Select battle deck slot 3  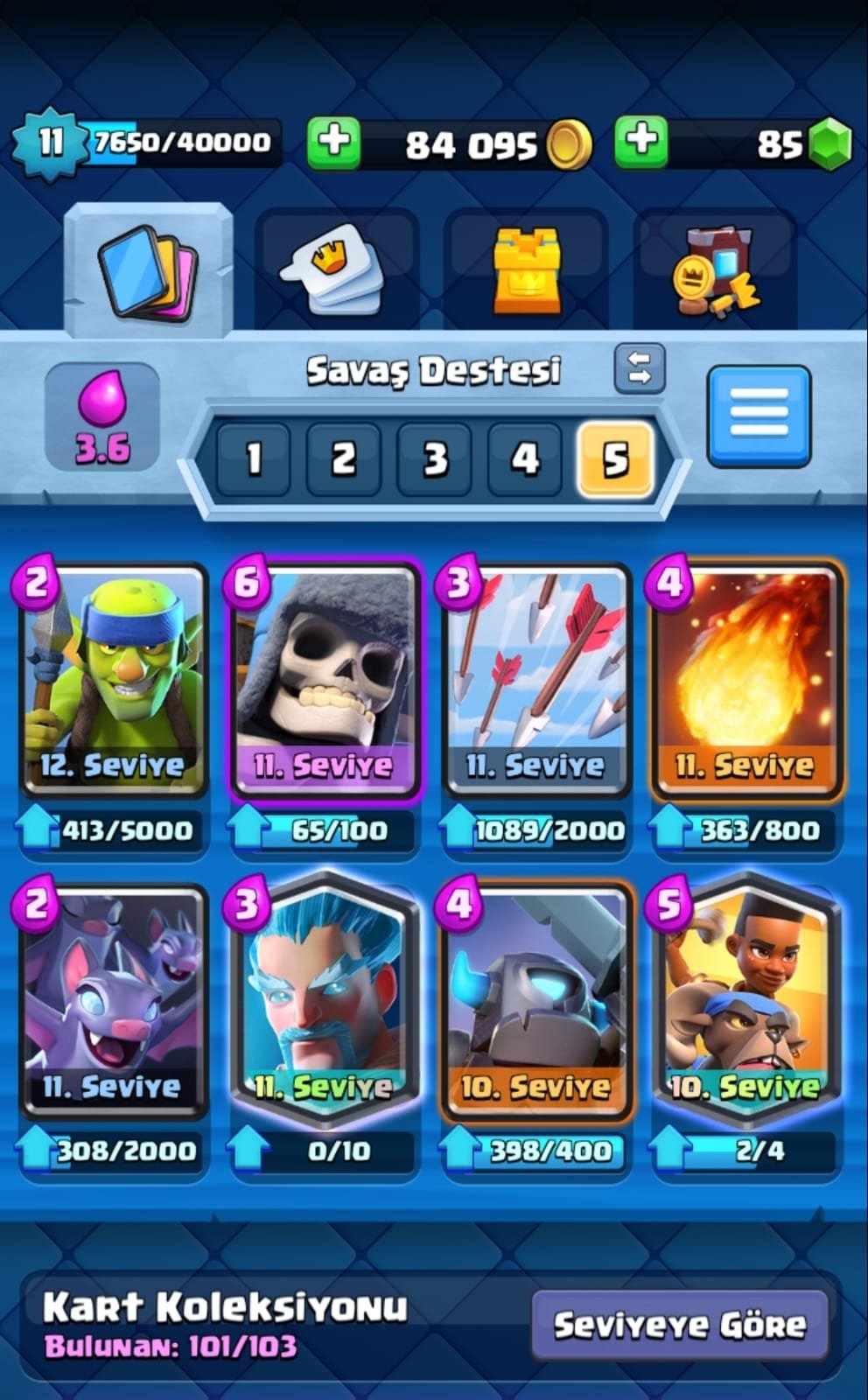tap(434, 459)
